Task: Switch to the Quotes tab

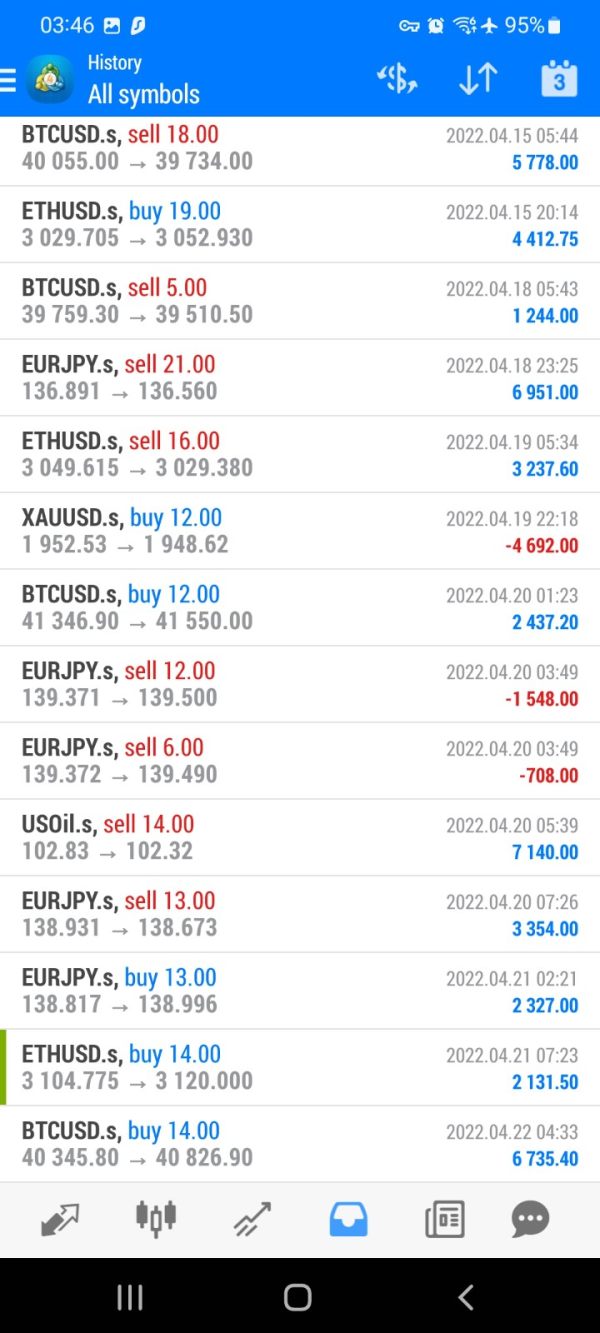Action: pyautogui.click(x=59, y=1219)
